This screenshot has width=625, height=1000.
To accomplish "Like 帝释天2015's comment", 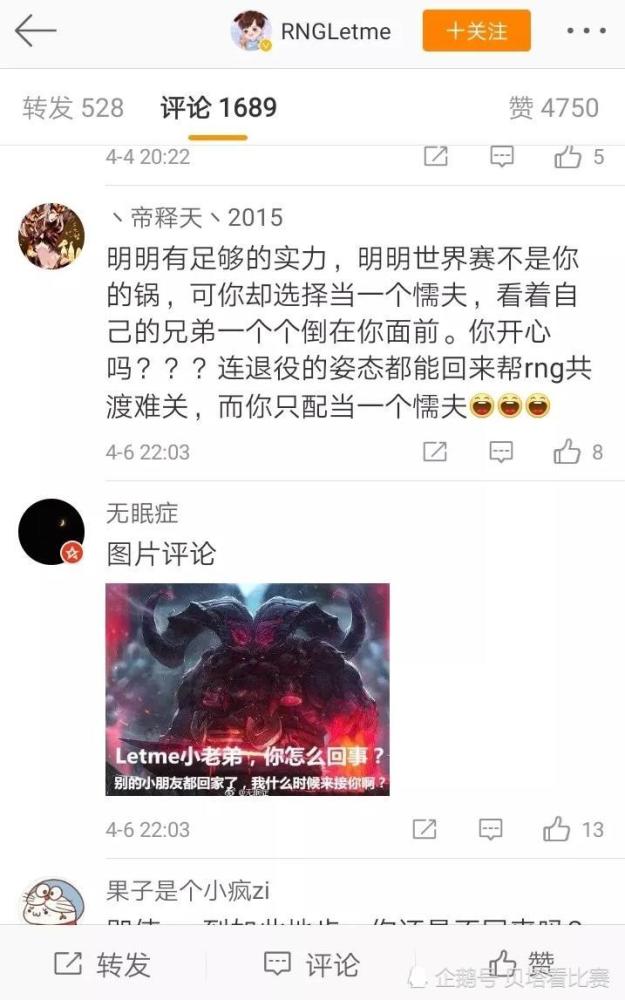I will coord(578,452).
